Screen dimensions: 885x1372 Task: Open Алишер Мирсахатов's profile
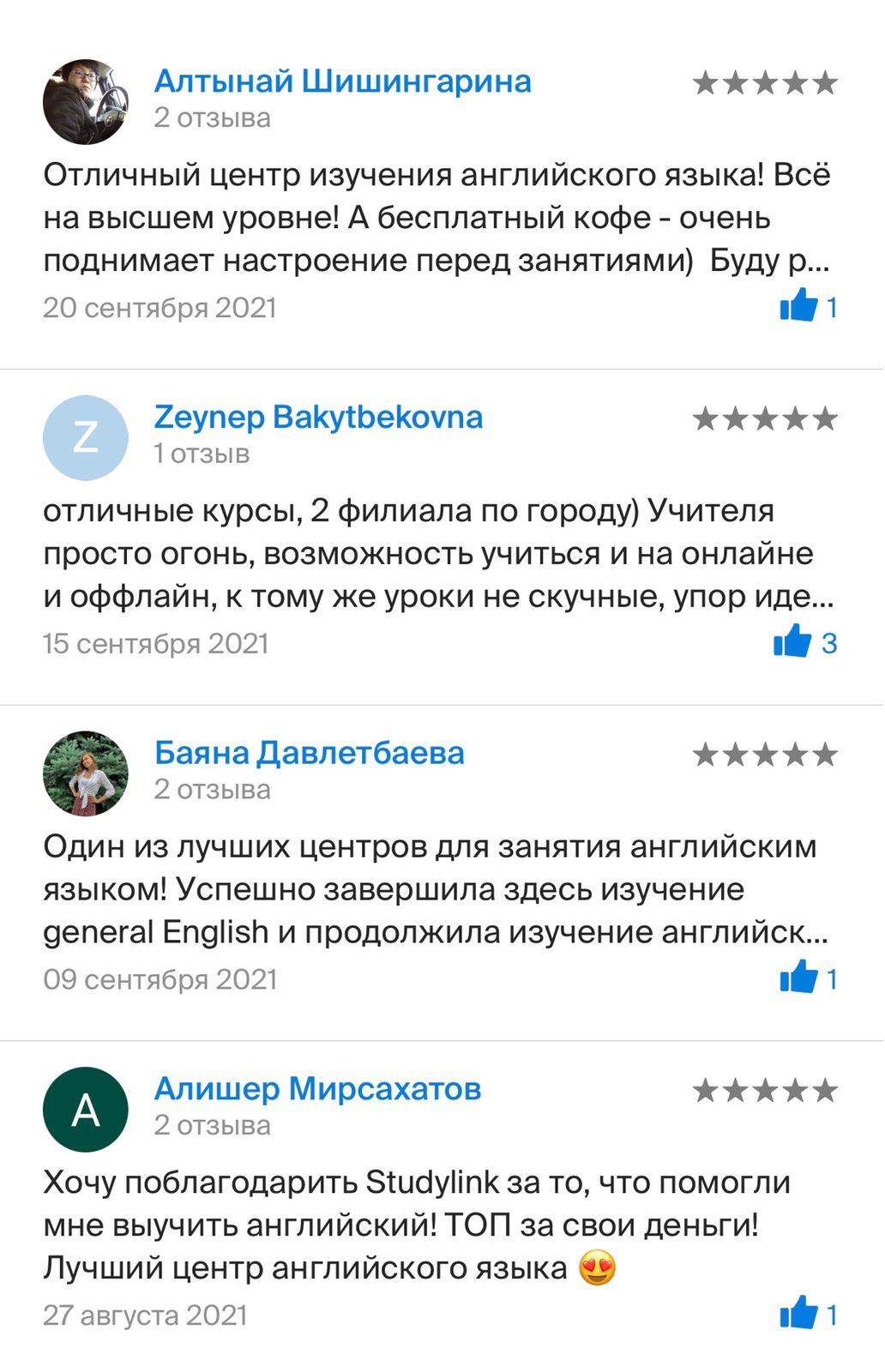pos(317,1089)
